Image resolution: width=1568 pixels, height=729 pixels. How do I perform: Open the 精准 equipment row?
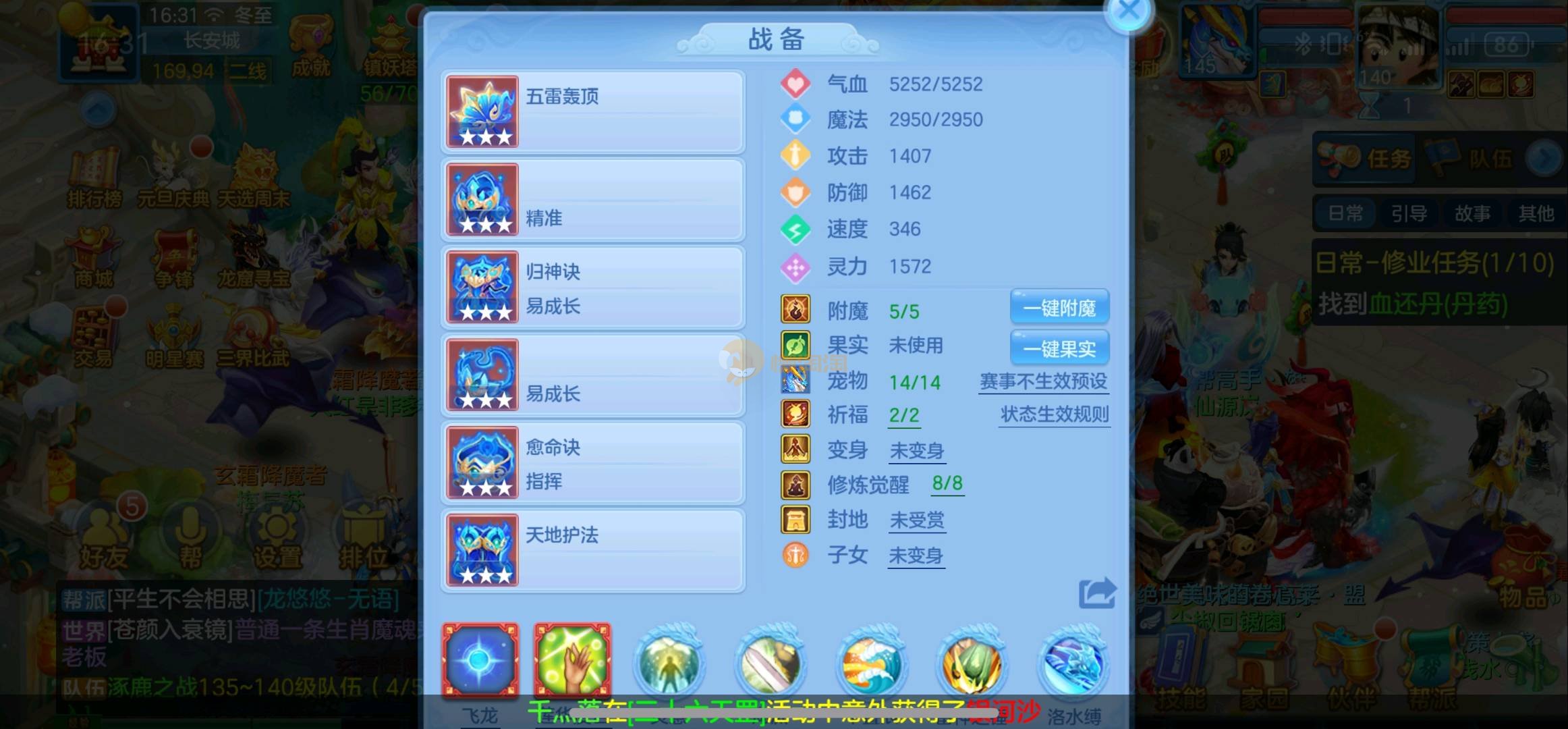[x=593, y=200]
